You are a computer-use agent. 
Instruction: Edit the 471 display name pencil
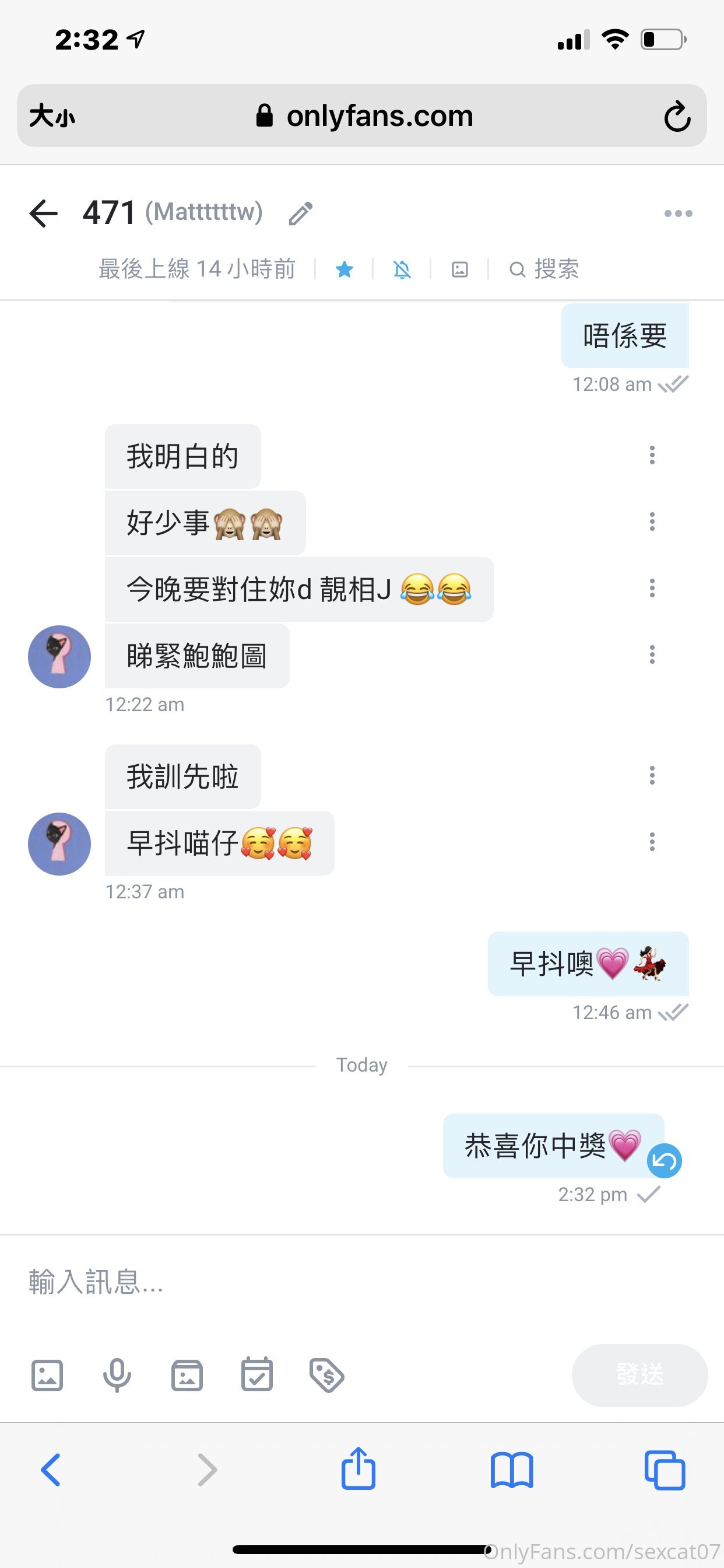[301, 213]
